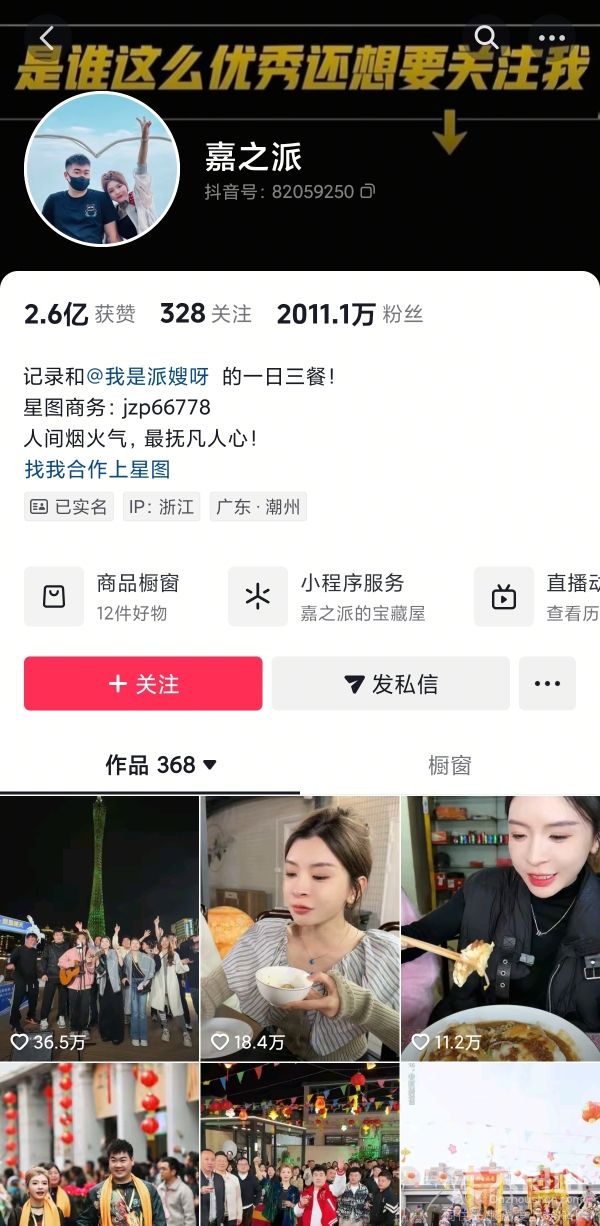
Task: Open the video with 18.4万 likes
Action: pos(300,928)
